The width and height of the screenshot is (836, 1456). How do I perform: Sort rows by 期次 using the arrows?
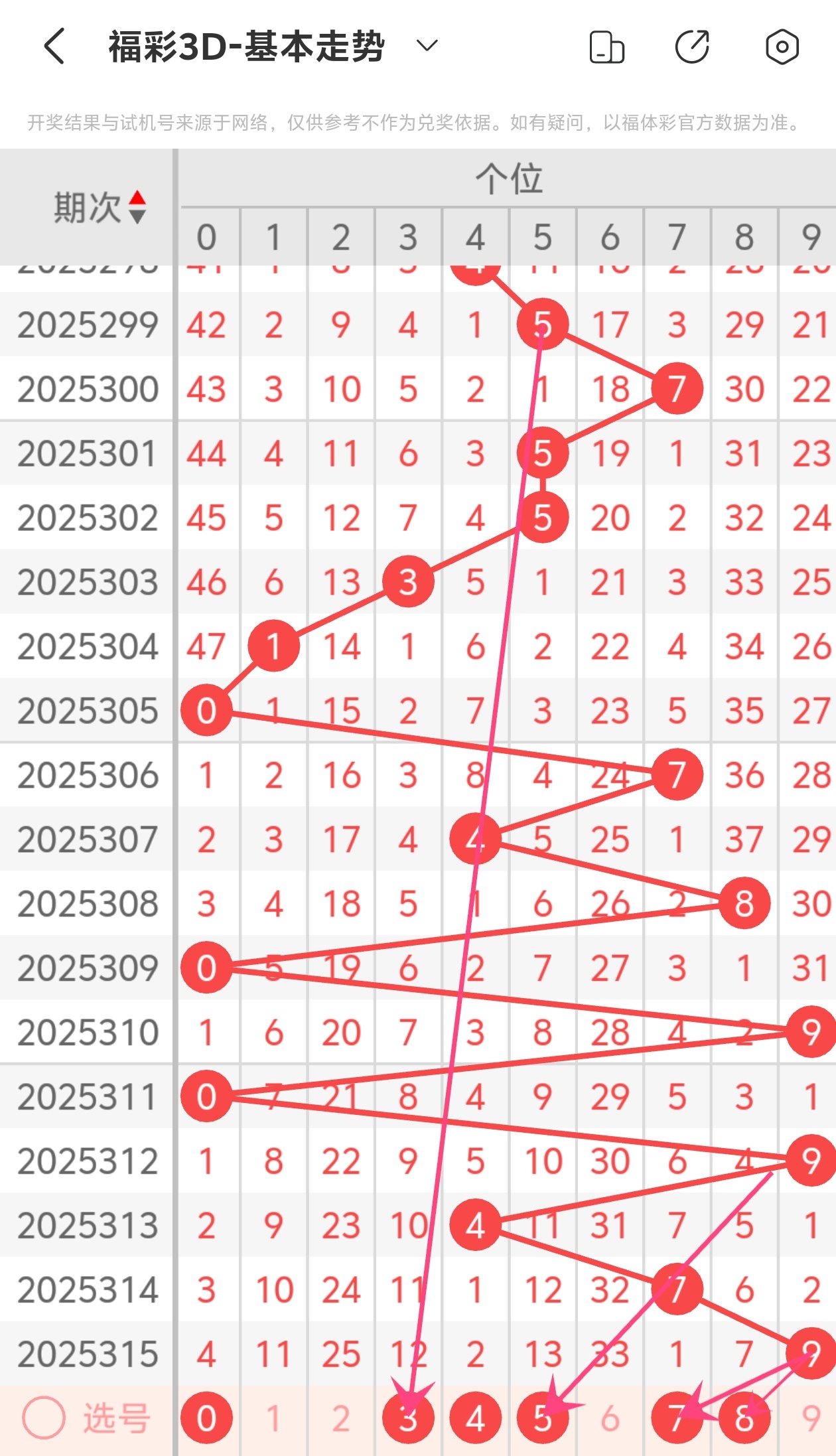click(x=137, y=206)
